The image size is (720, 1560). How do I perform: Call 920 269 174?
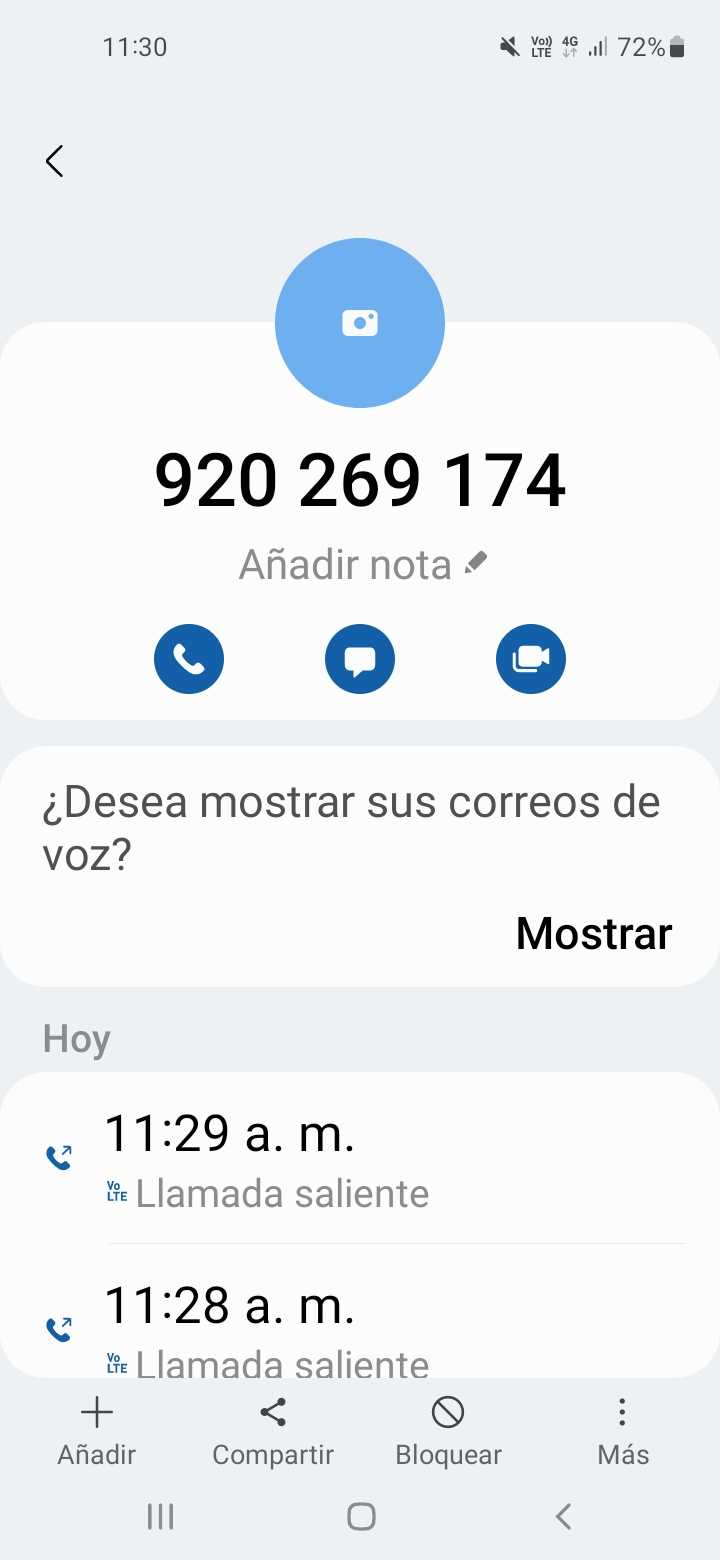[189, 659]
